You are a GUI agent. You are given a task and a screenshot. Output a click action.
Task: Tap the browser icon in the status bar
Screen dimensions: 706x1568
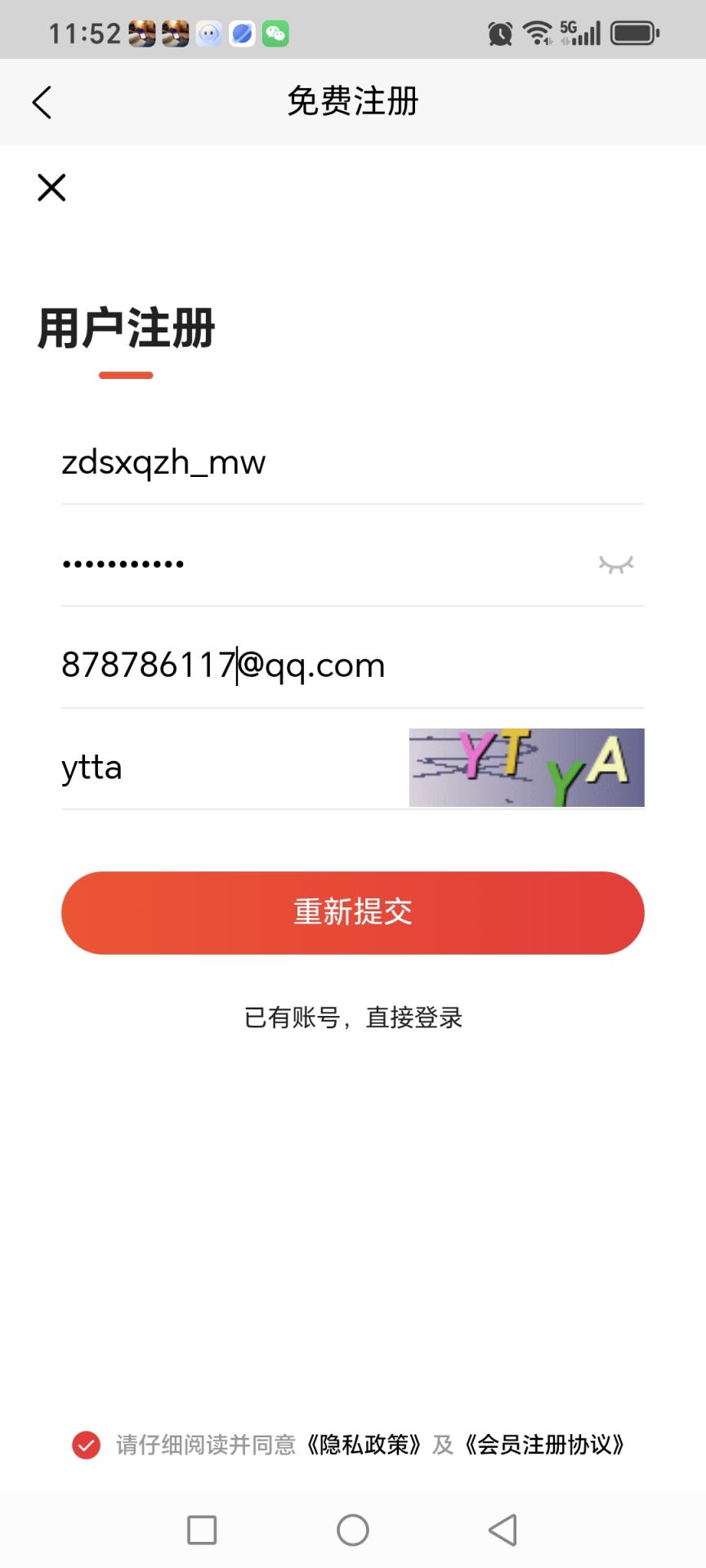click(x=241, y=33)
